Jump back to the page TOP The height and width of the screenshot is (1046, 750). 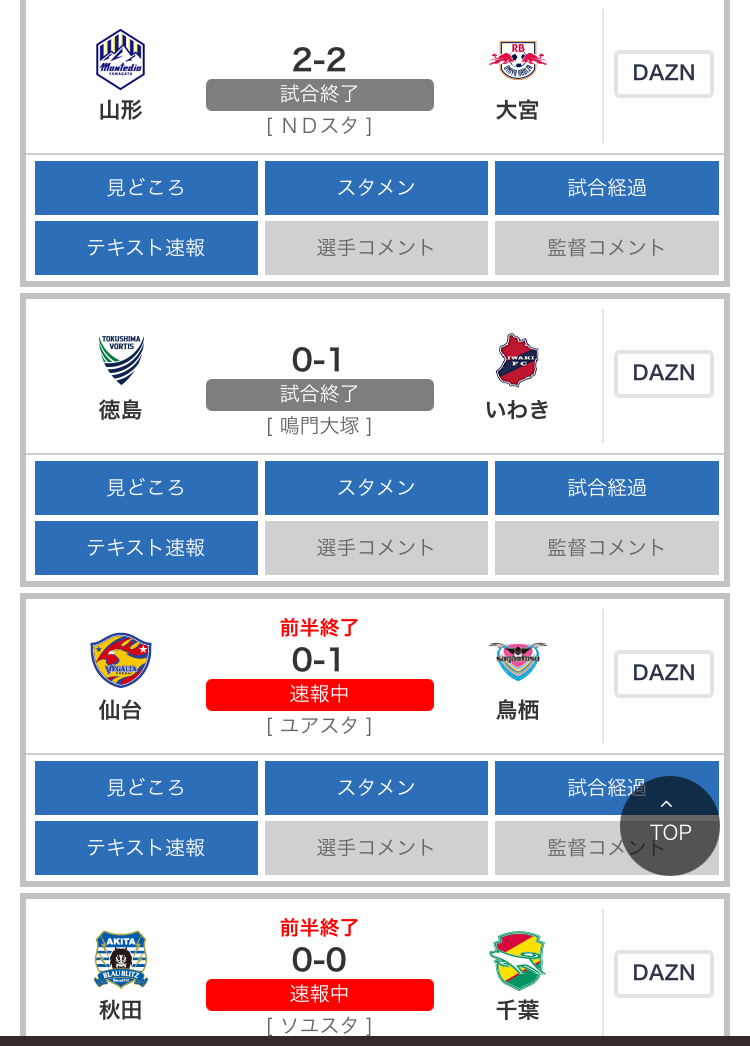pyautogui.click(x=670, y=826)
